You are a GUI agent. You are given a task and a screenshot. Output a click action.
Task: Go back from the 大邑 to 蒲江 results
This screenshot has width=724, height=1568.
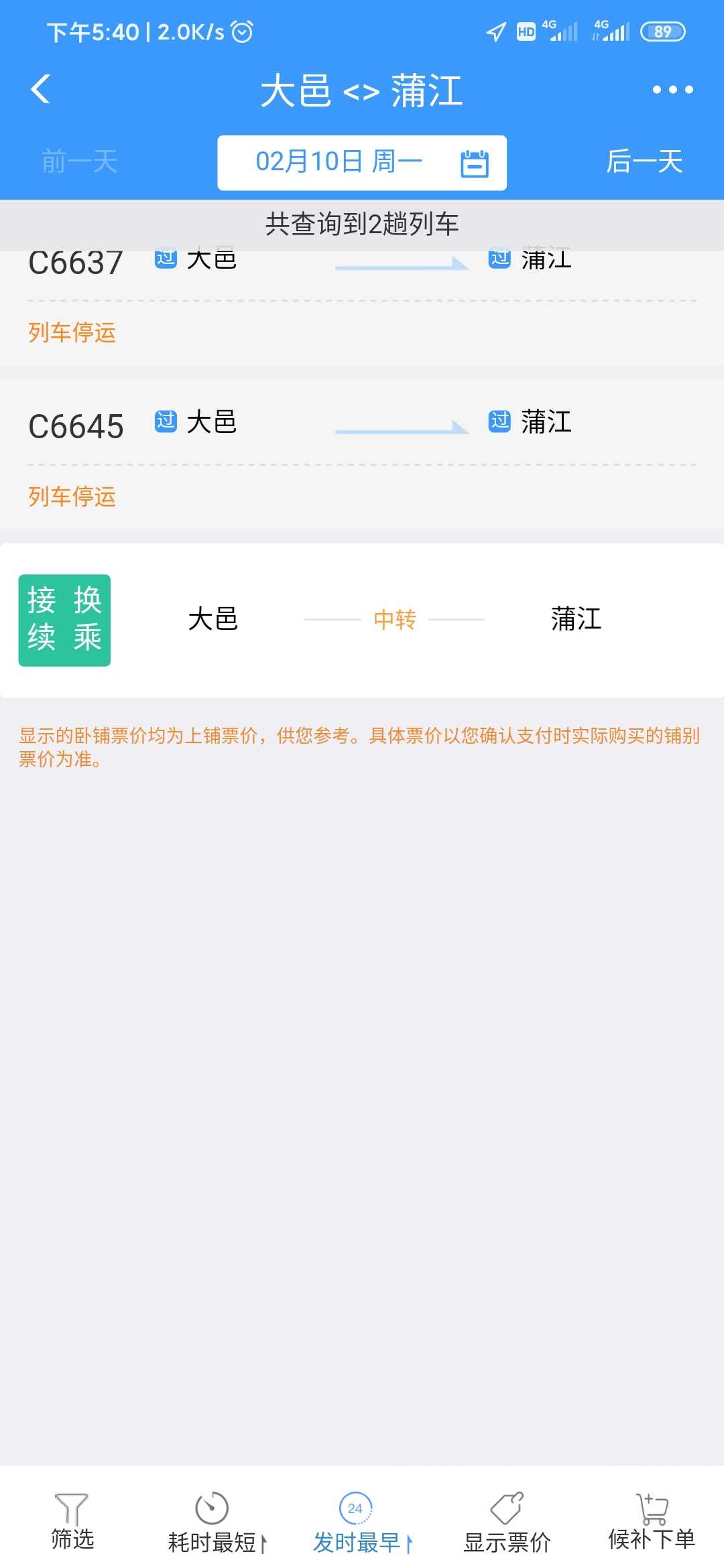40,89
